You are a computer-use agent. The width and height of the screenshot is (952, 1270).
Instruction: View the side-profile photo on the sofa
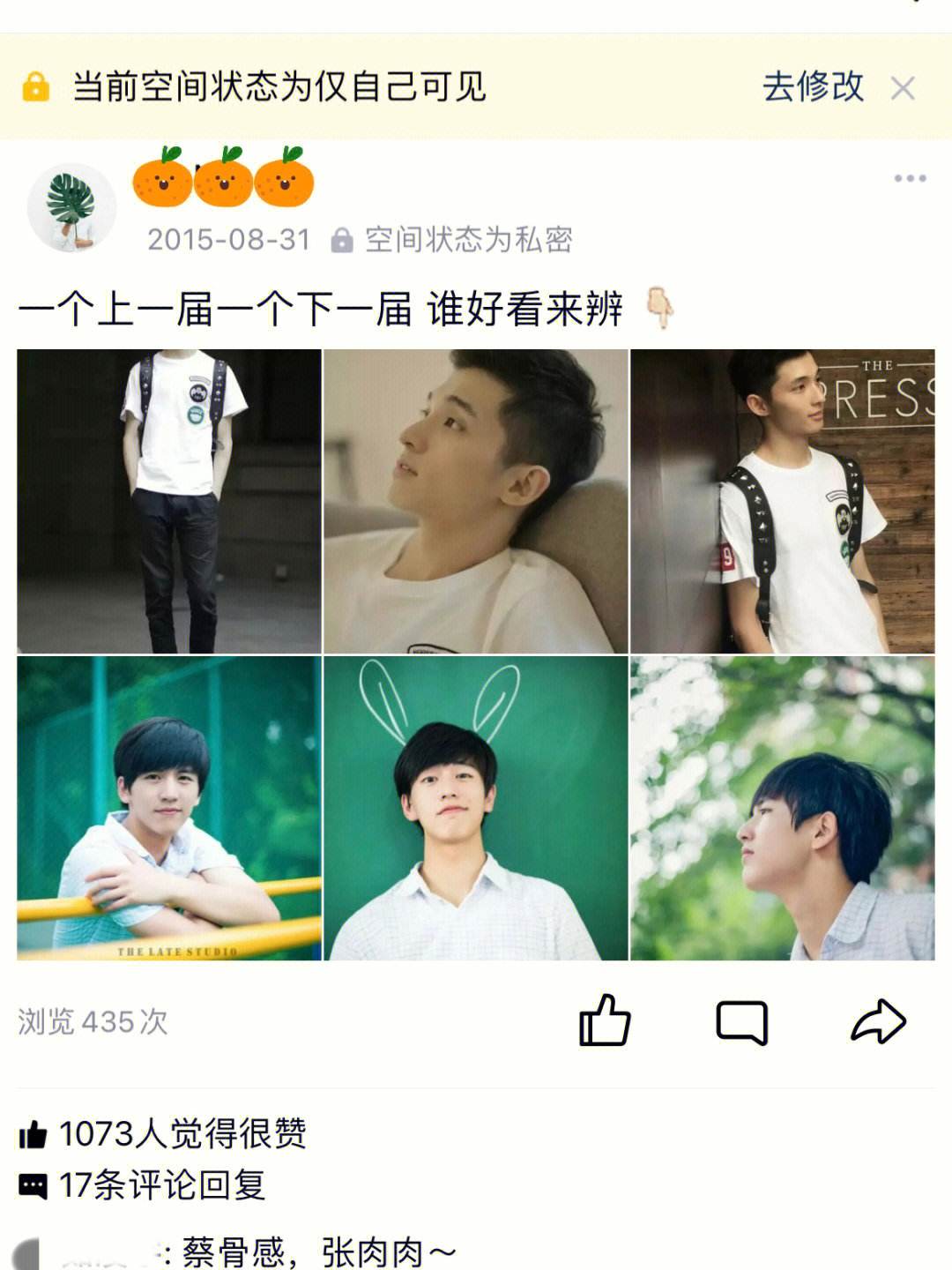coord(476,501)
